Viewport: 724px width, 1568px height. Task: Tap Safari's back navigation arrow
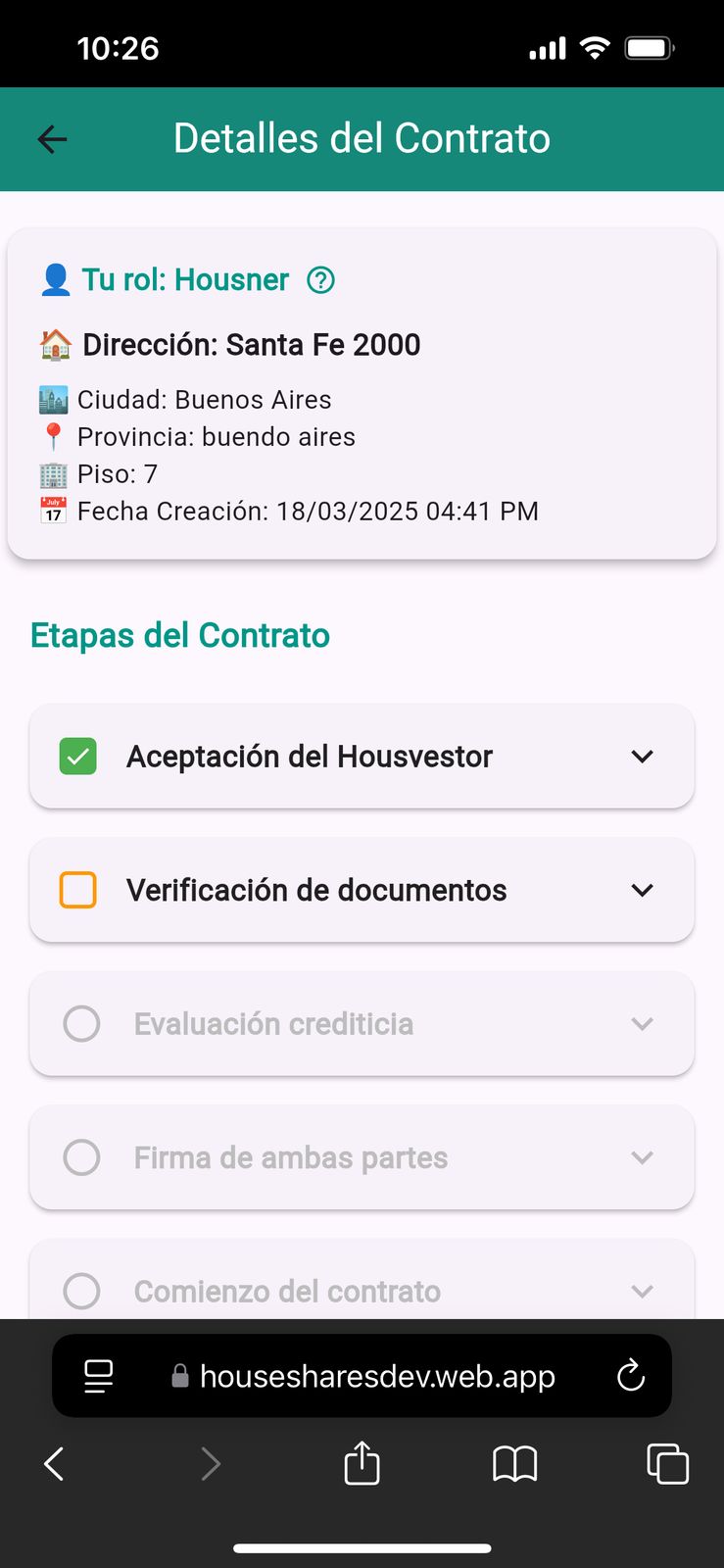(54, 1463)
